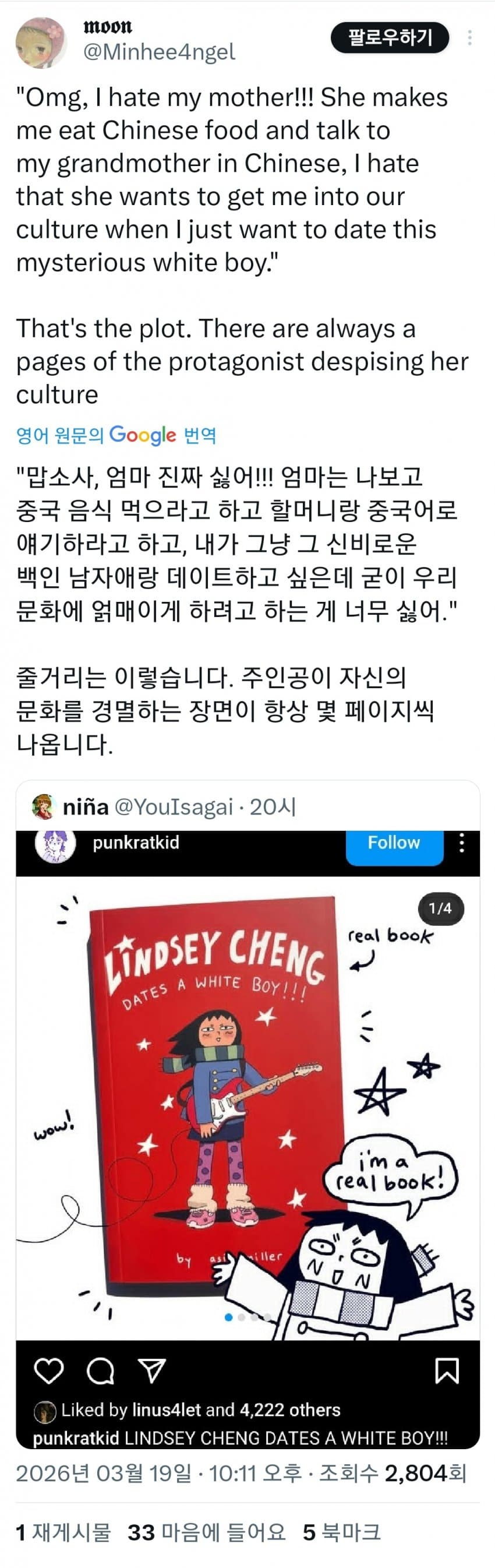495x1568 pixels.
Task: View the 1 재게시물 repost list
Action: (64, 1532)
